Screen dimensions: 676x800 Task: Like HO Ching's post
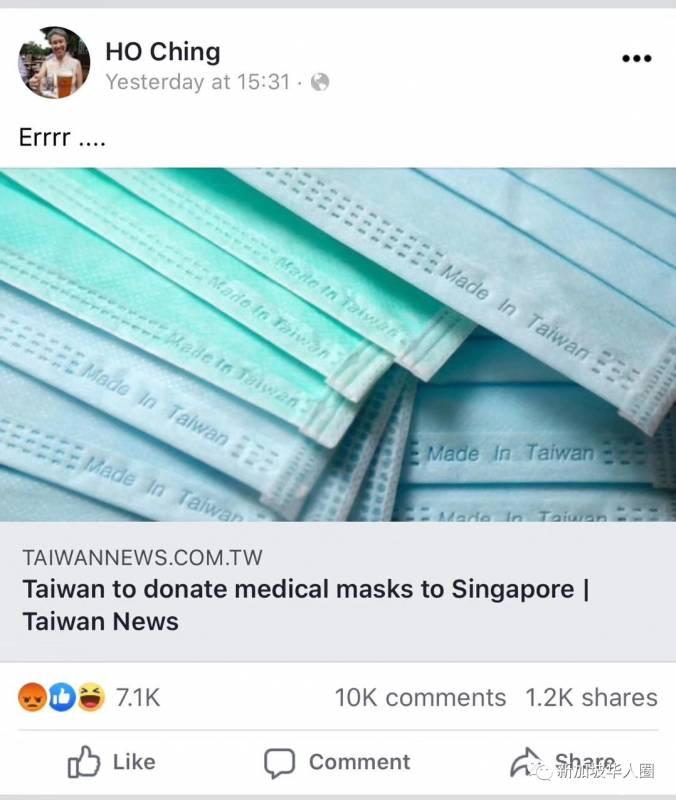(x=112, y=762)
